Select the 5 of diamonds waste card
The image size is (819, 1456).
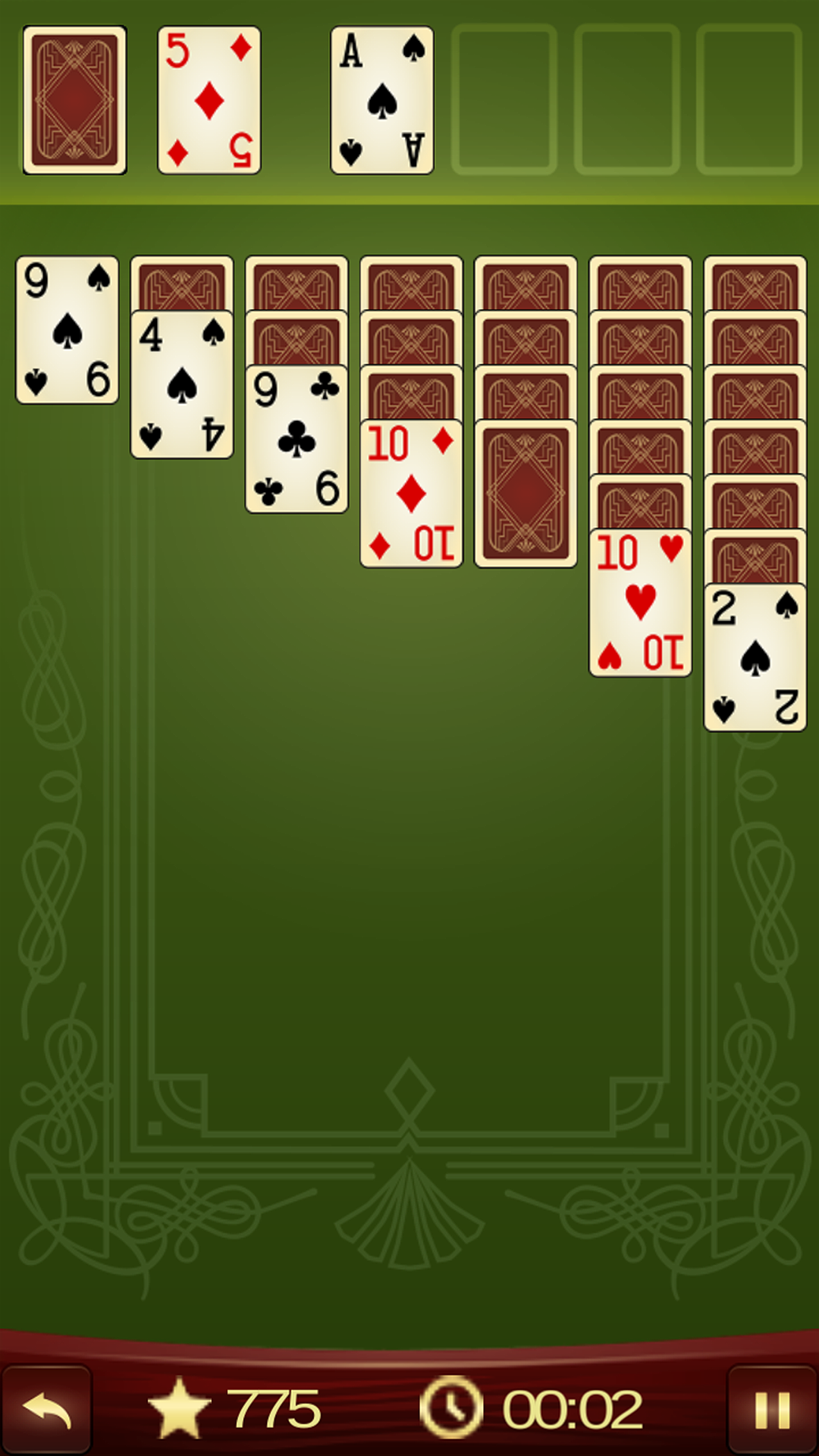click(x=209, y=100)
